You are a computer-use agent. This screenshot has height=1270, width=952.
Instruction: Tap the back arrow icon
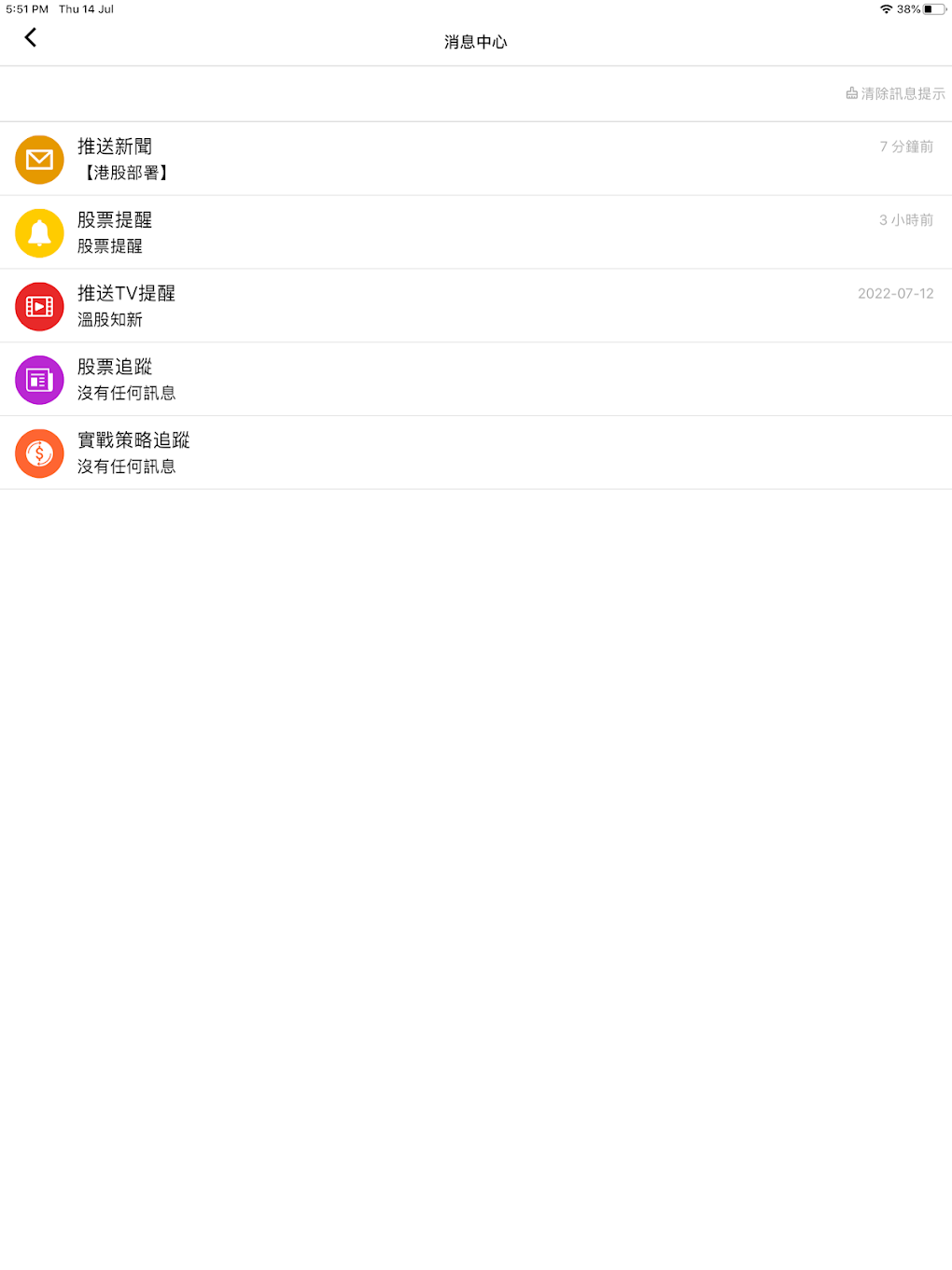(31, 37)
